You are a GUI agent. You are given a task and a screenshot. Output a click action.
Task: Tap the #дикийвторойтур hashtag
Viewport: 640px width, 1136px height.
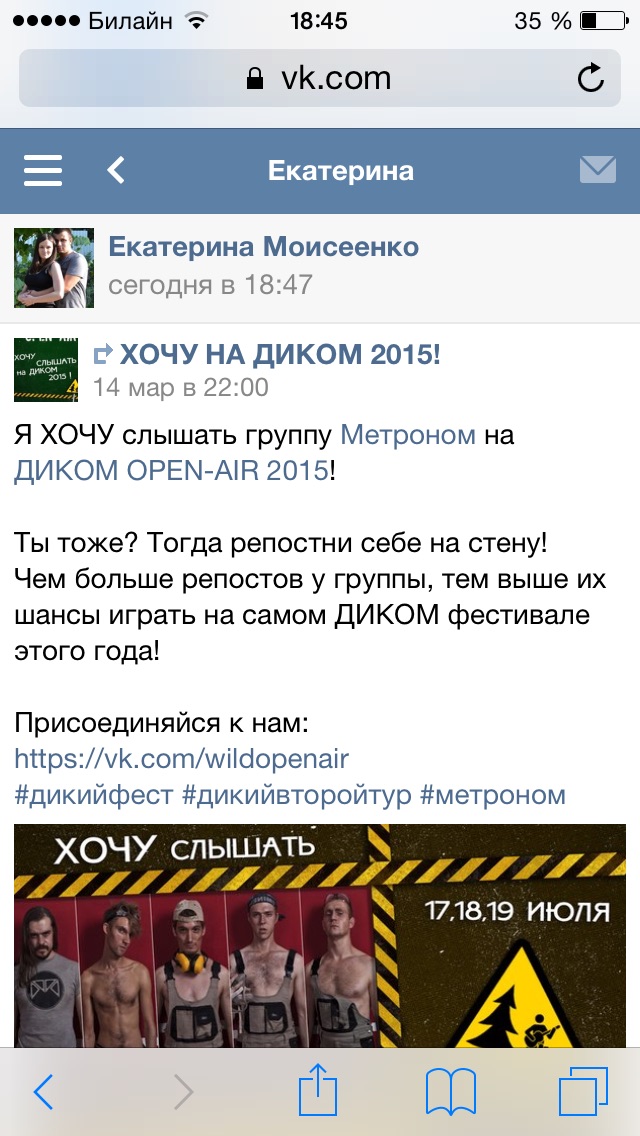pos(296,795)
